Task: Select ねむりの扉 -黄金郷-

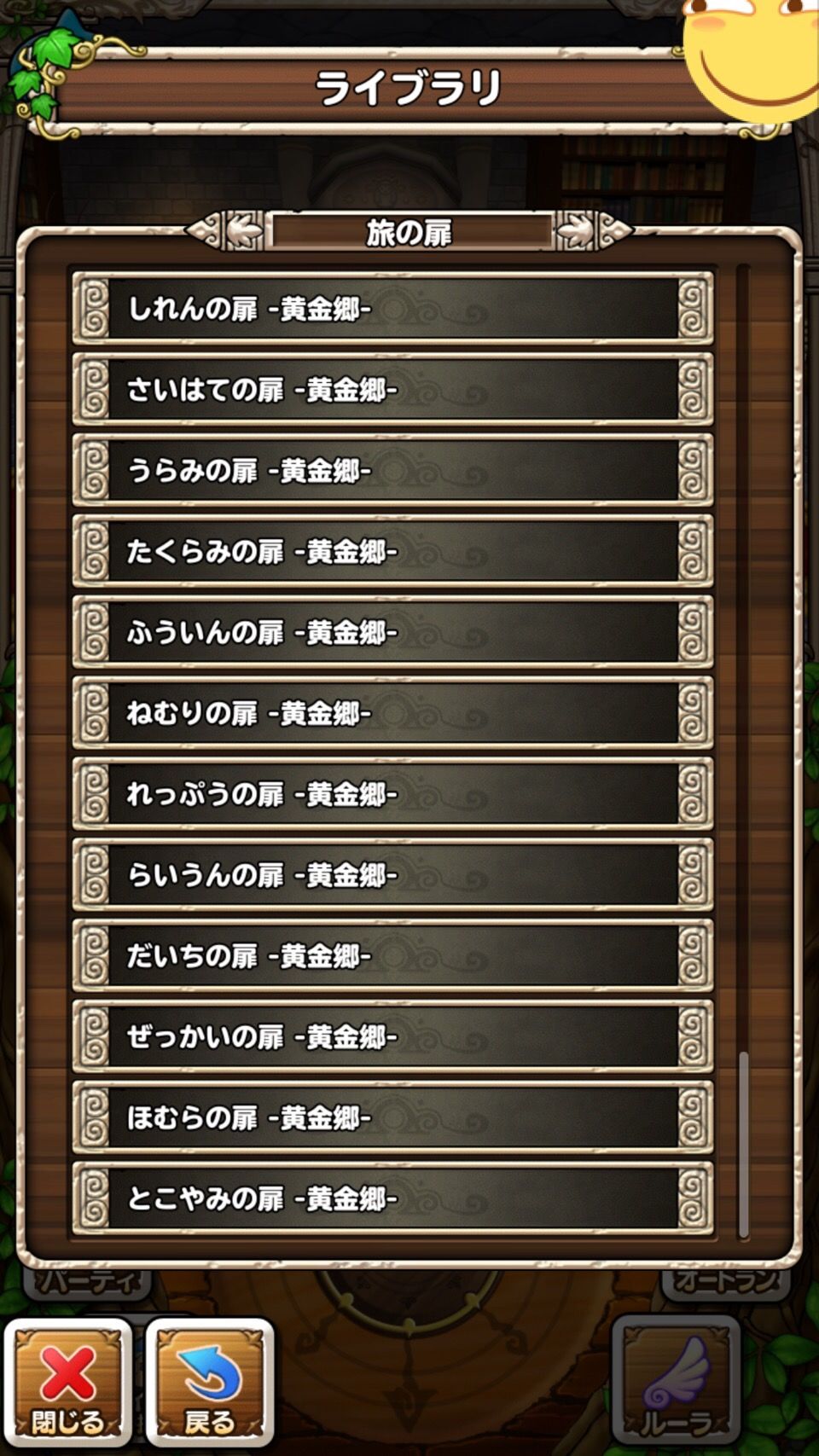Action: click(x=392, y=714)
